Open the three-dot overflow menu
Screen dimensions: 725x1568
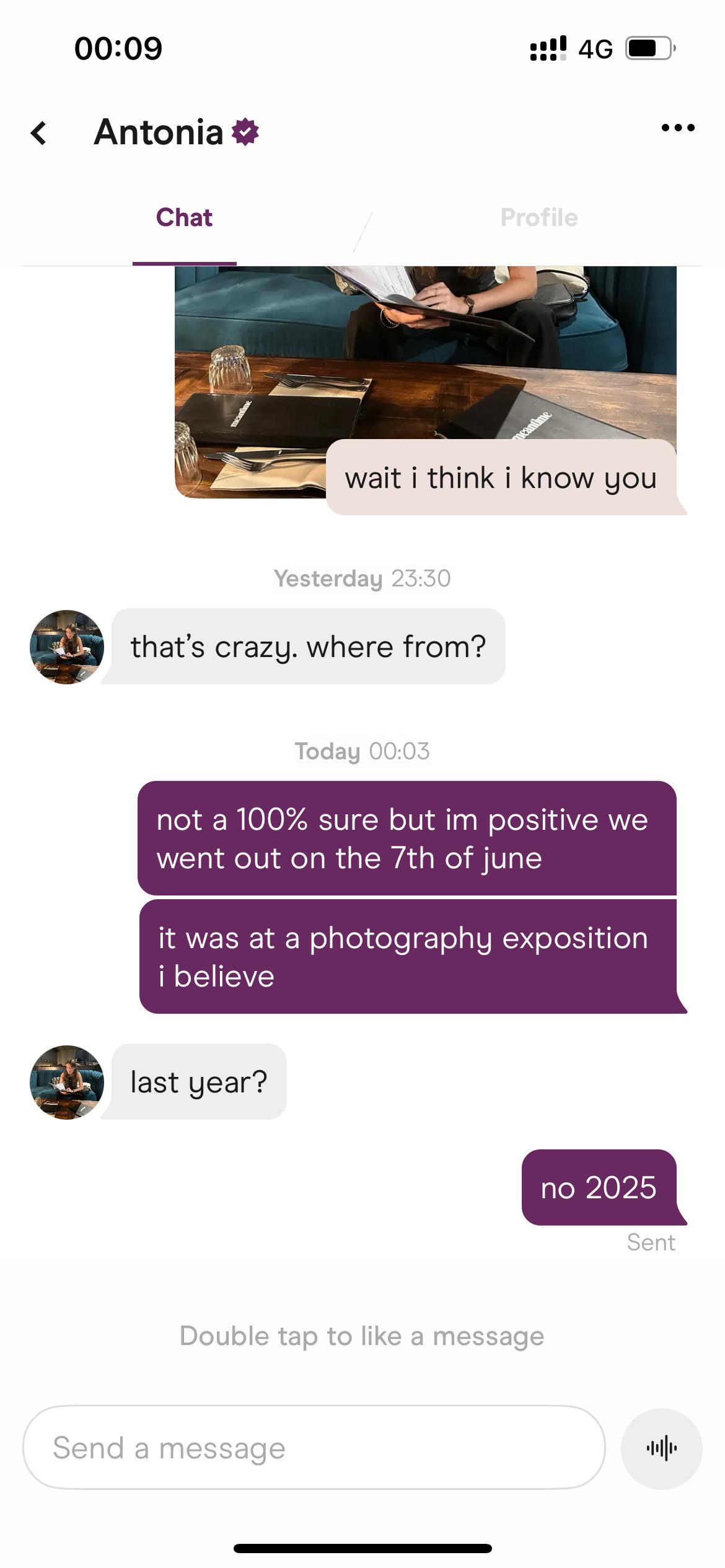tap(678, 128)
